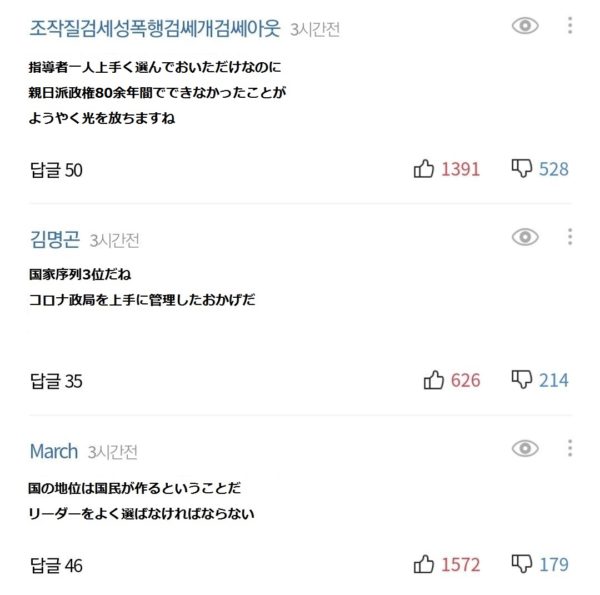Open 김명곤's profile name
Screen dimensions: 600x595
55,239
